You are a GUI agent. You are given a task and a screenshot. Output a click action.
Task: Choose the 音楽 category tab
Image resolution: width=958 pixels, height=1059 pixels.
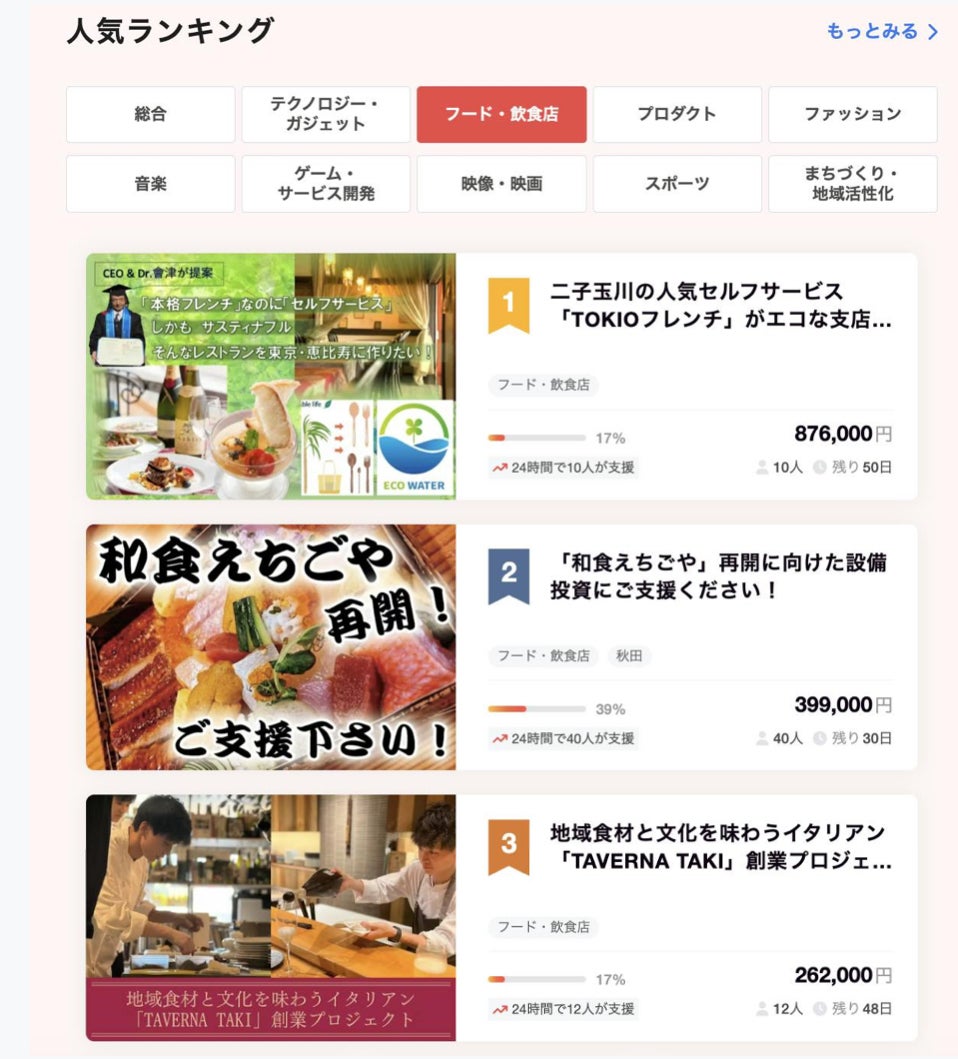pyautogui.click(x=151, y=184)
